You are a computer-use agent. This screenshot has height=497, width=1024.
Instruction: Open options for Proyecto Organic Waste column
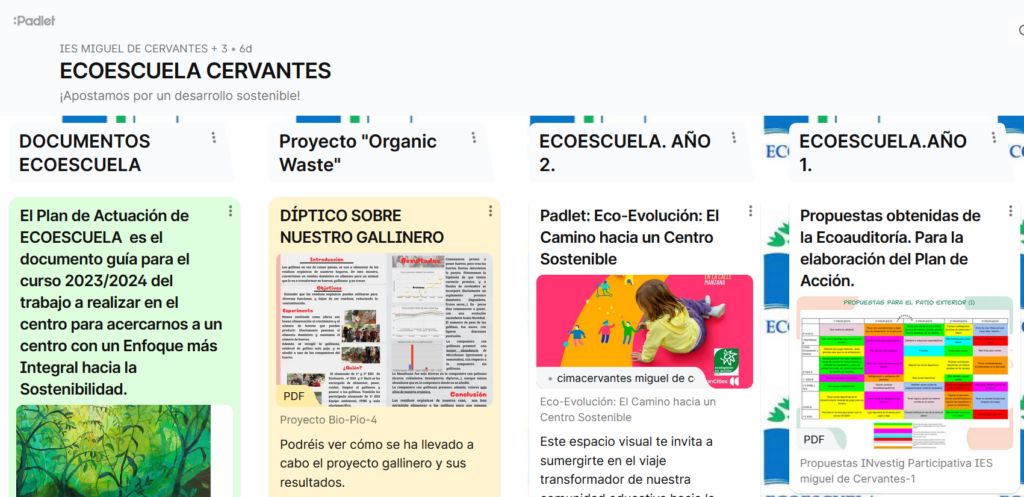point(473,138)
